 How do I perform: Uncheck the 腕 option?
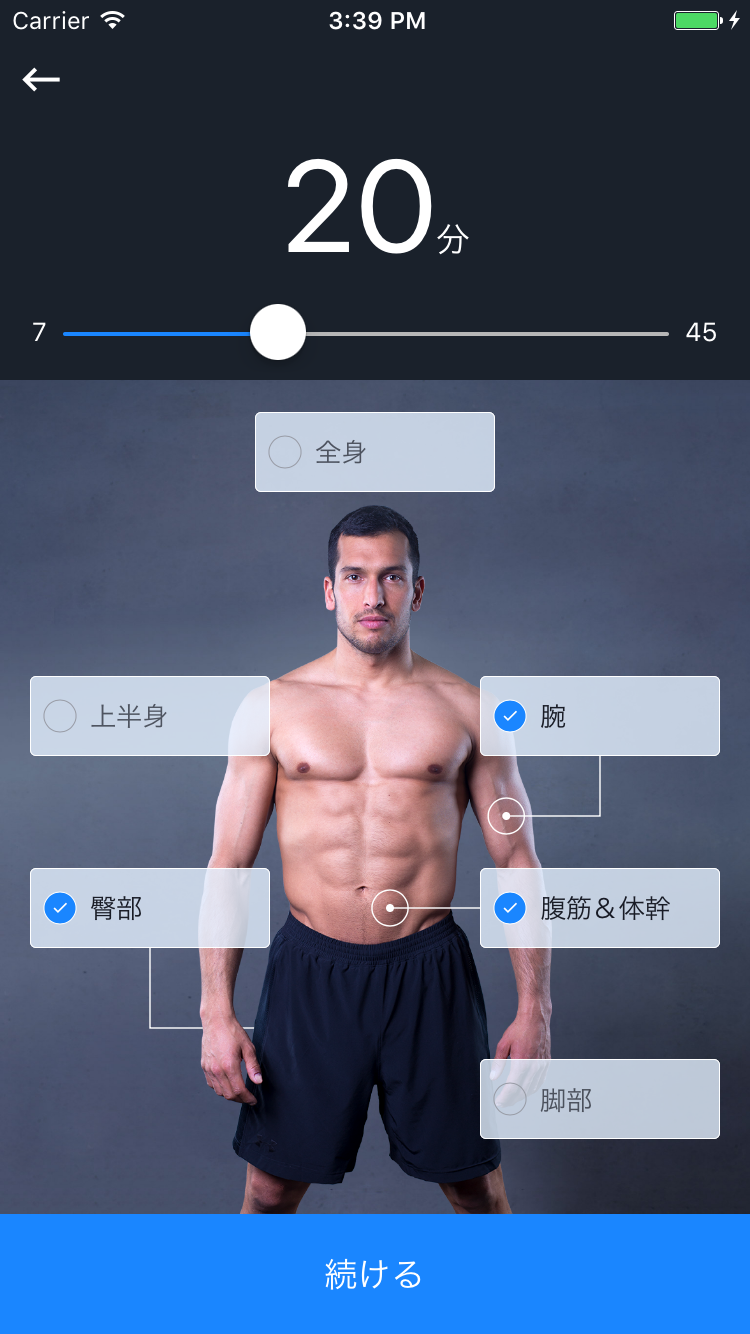(600, 716)
